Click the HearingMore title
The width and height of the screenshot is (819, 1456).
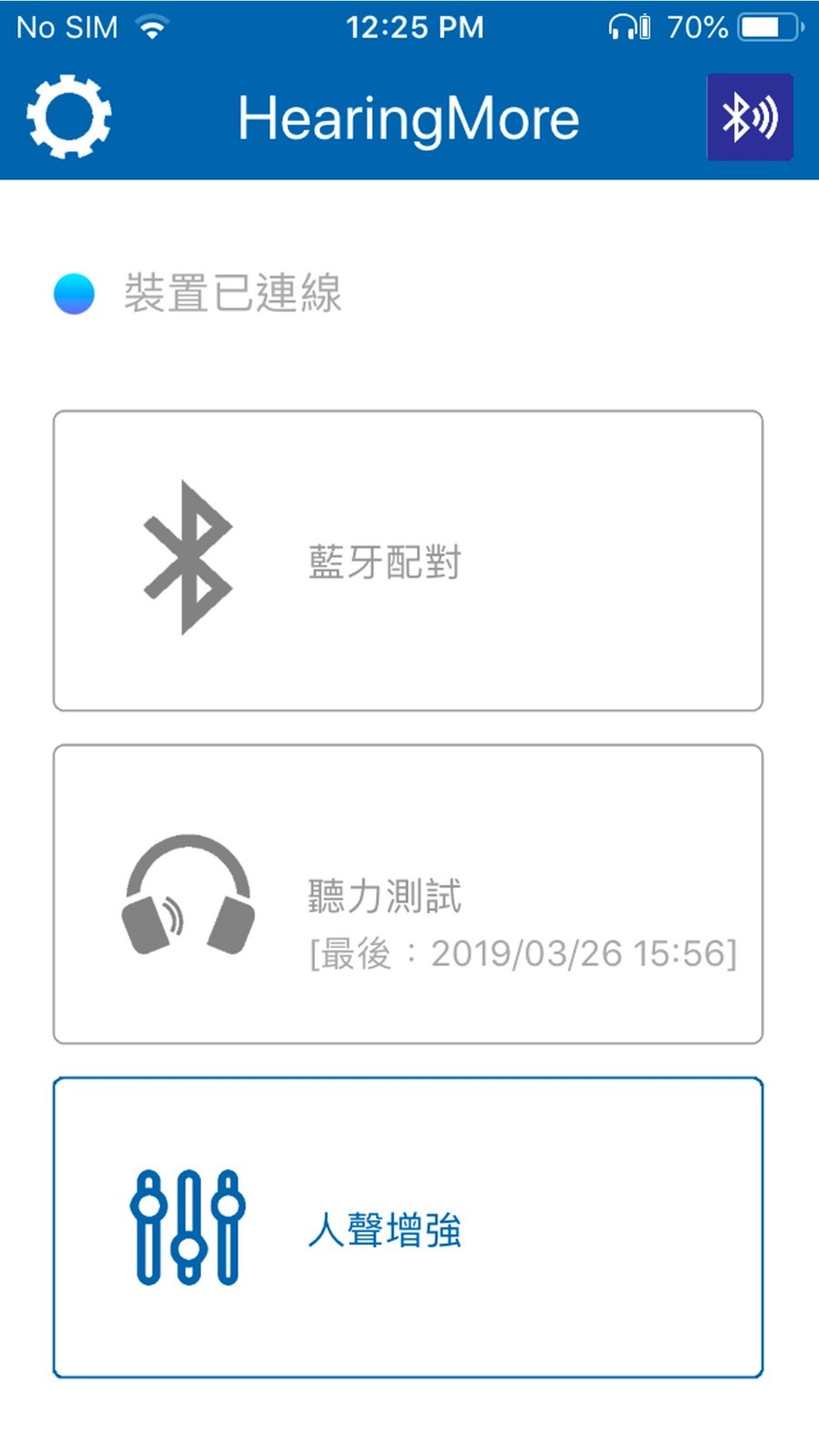point(408,117)
